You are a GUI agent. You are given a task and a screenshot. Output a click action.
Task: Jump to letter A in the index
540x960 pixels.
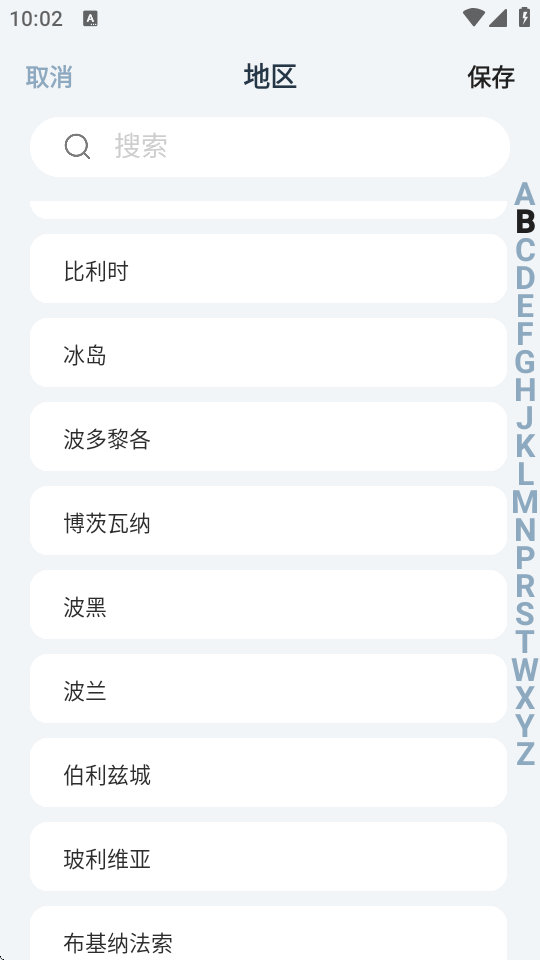(x=525, y=195)
